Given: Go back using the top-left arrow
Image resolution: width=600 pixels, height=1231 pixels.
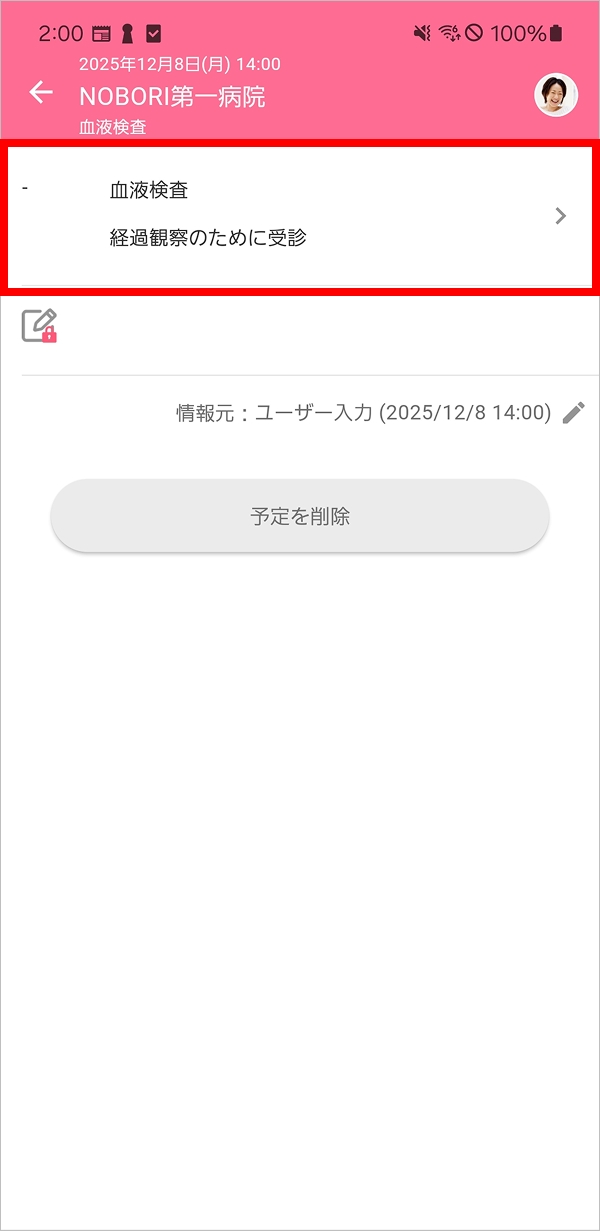Looking at the screenshot, I should click(41, 94).
